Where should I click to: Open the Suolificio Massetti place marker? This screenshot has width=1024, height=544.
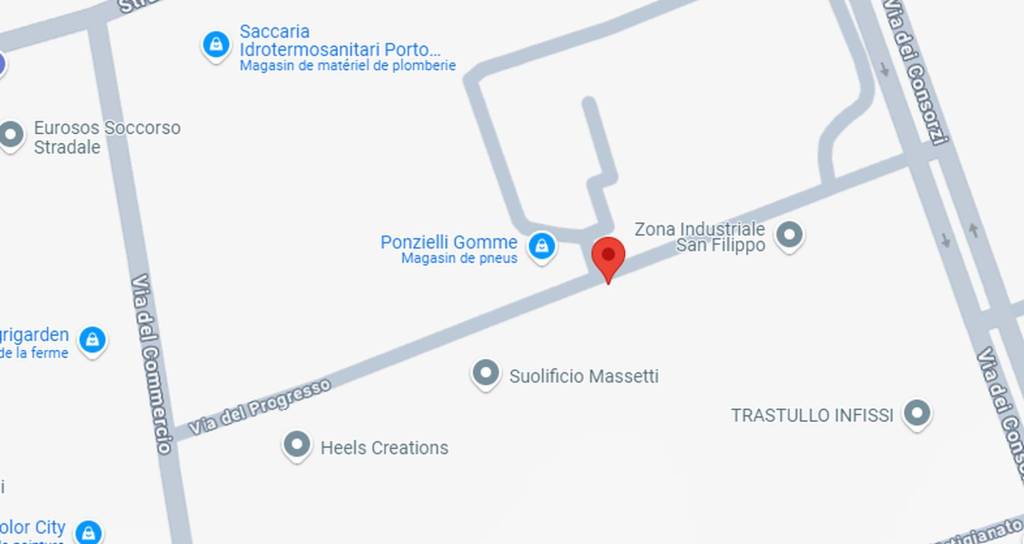[486, 374]
